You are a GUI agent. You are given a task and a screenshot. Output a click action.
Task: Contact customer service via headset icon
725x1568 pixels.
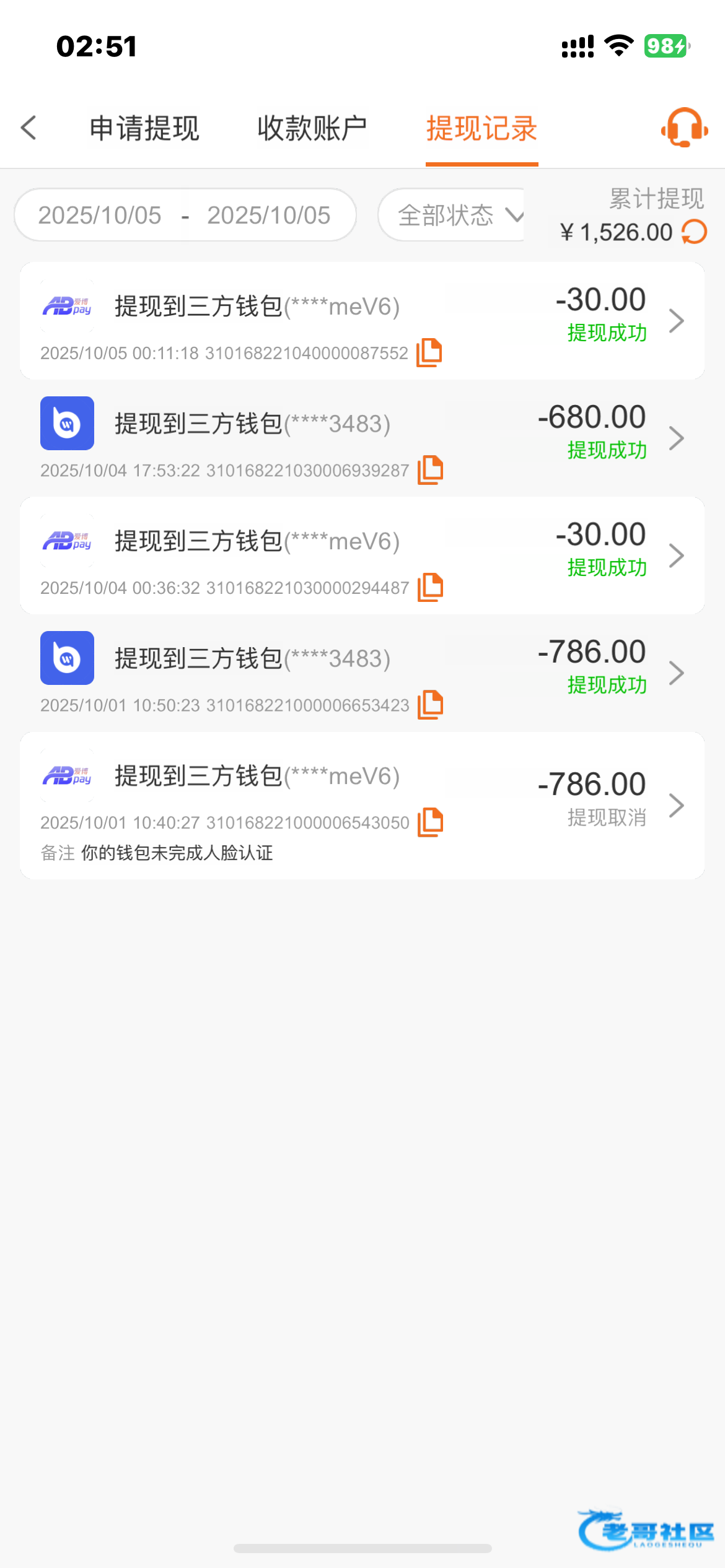point(684,128)
